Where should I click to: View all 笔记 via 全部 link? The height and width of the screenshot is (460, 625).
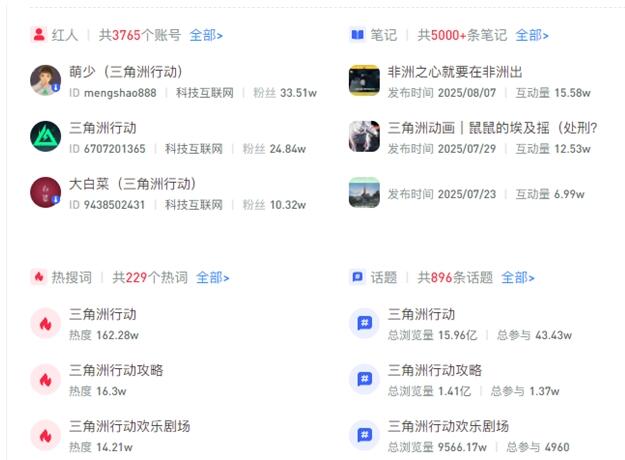click(x=531, y=35)
